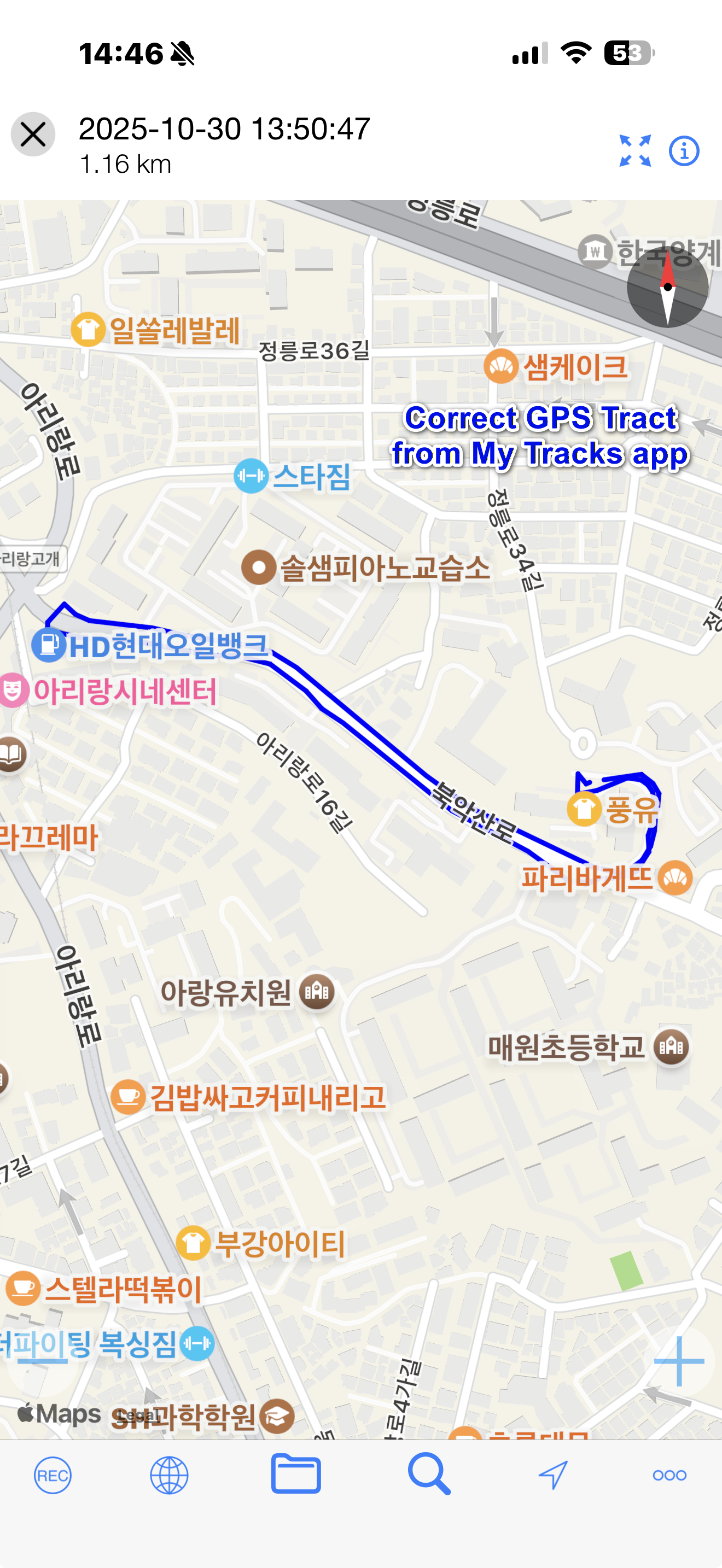The image size is (722, 1568).
Task: Open the search tab
Action: (x=429, y=1473)
